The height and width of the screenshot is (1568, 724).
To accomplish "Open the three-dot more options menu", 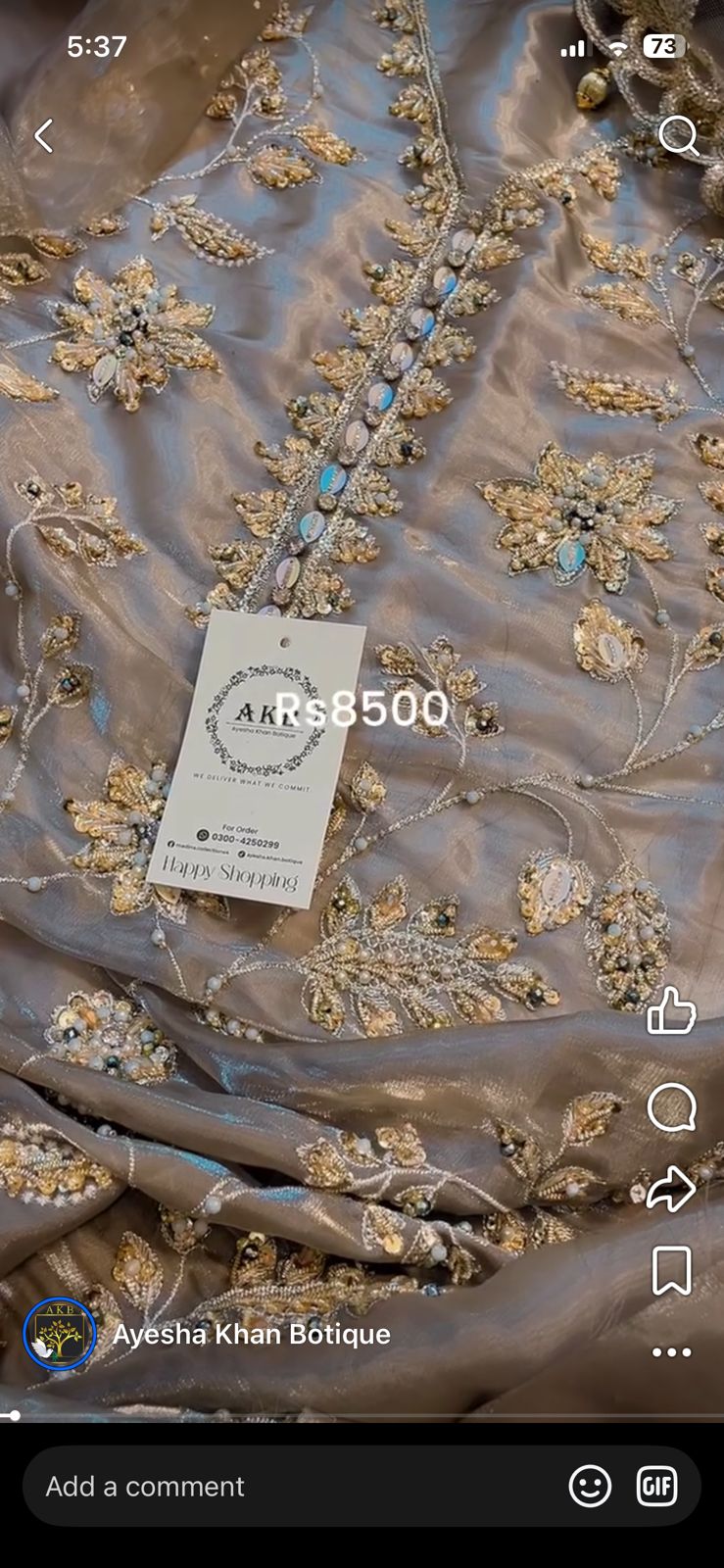I will 672,1352.
